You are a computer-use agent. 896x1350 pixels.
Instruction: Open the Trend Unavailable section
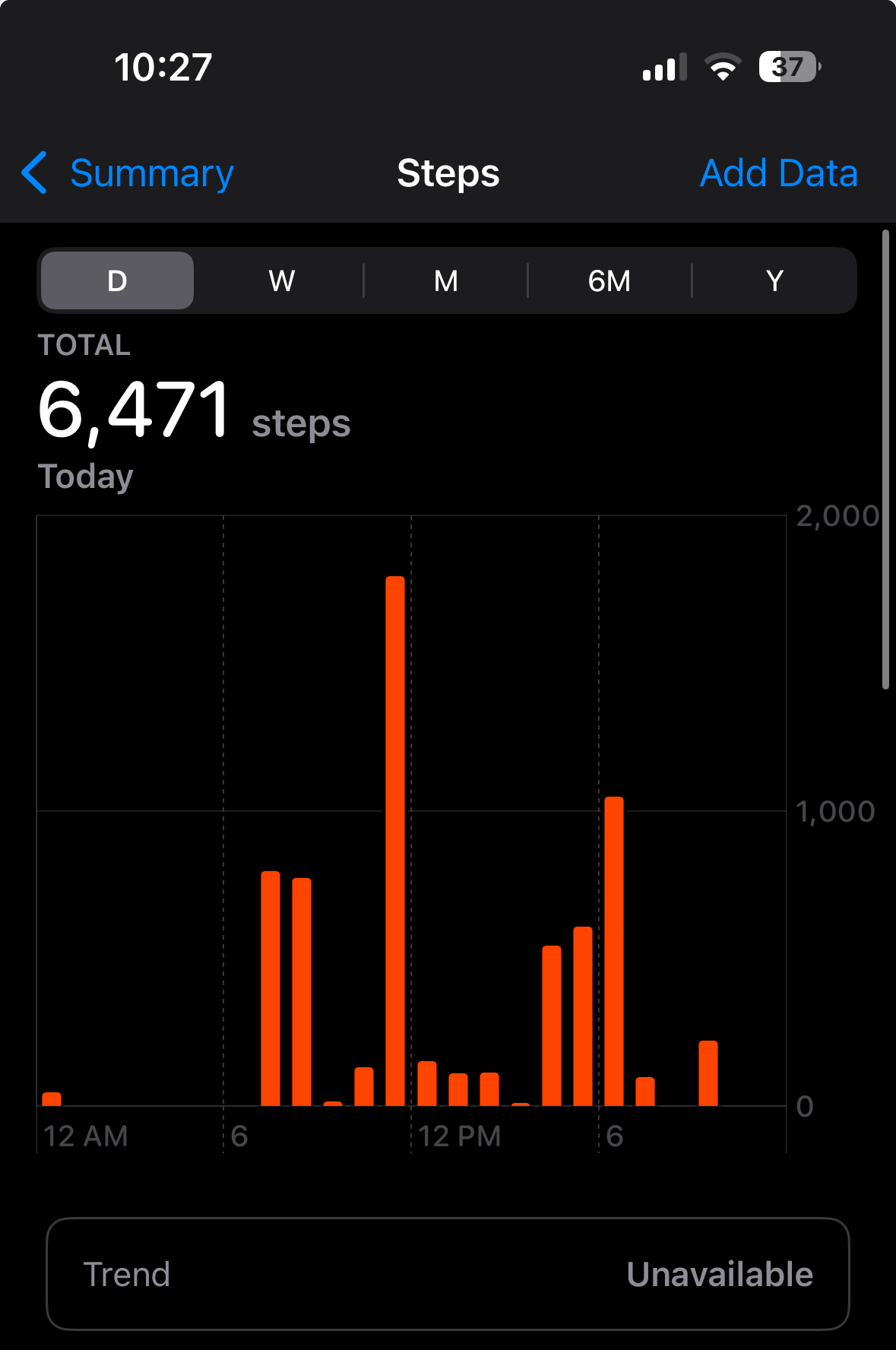coord(448,1274)
